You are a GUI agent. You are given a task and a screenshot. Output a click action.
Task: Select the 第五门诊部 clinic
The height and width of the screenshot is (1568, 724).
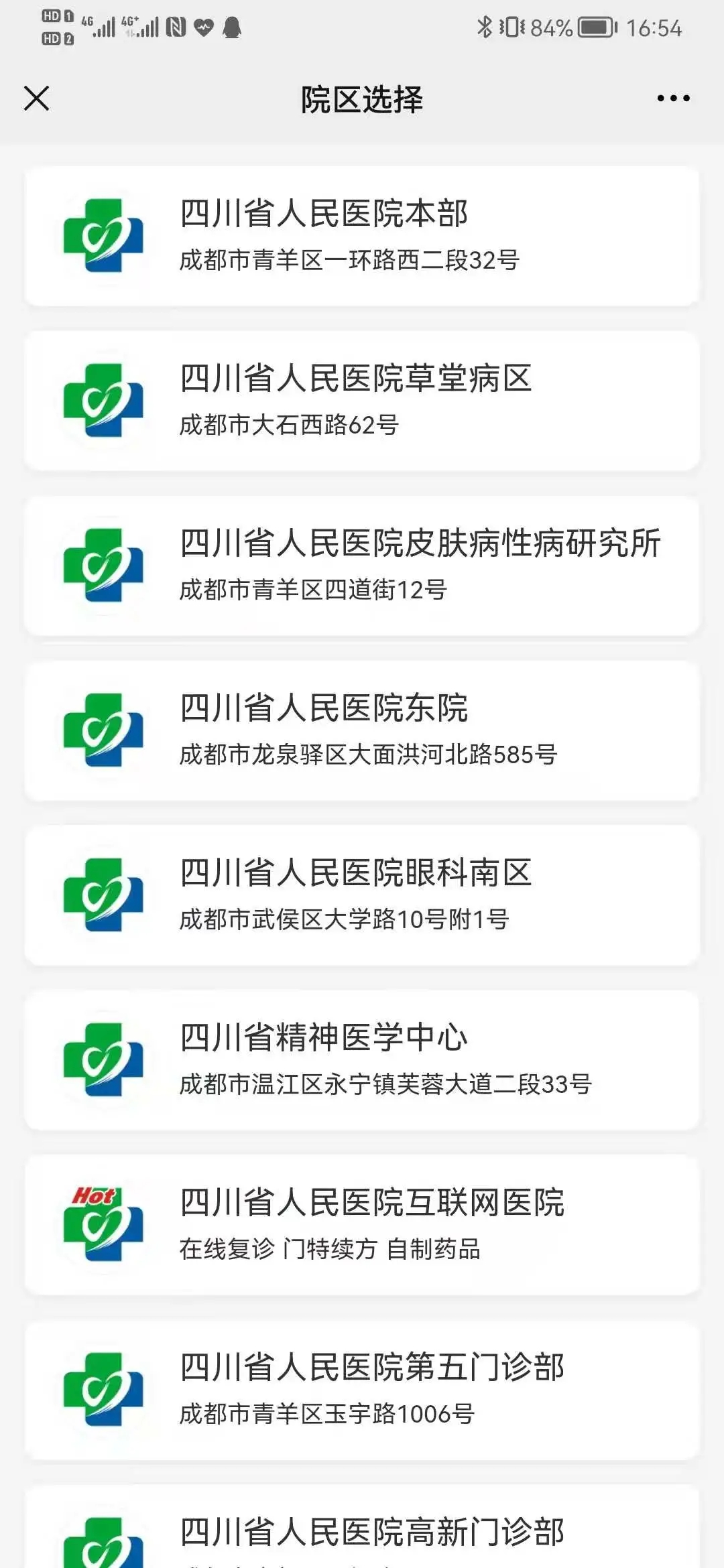362,1390
